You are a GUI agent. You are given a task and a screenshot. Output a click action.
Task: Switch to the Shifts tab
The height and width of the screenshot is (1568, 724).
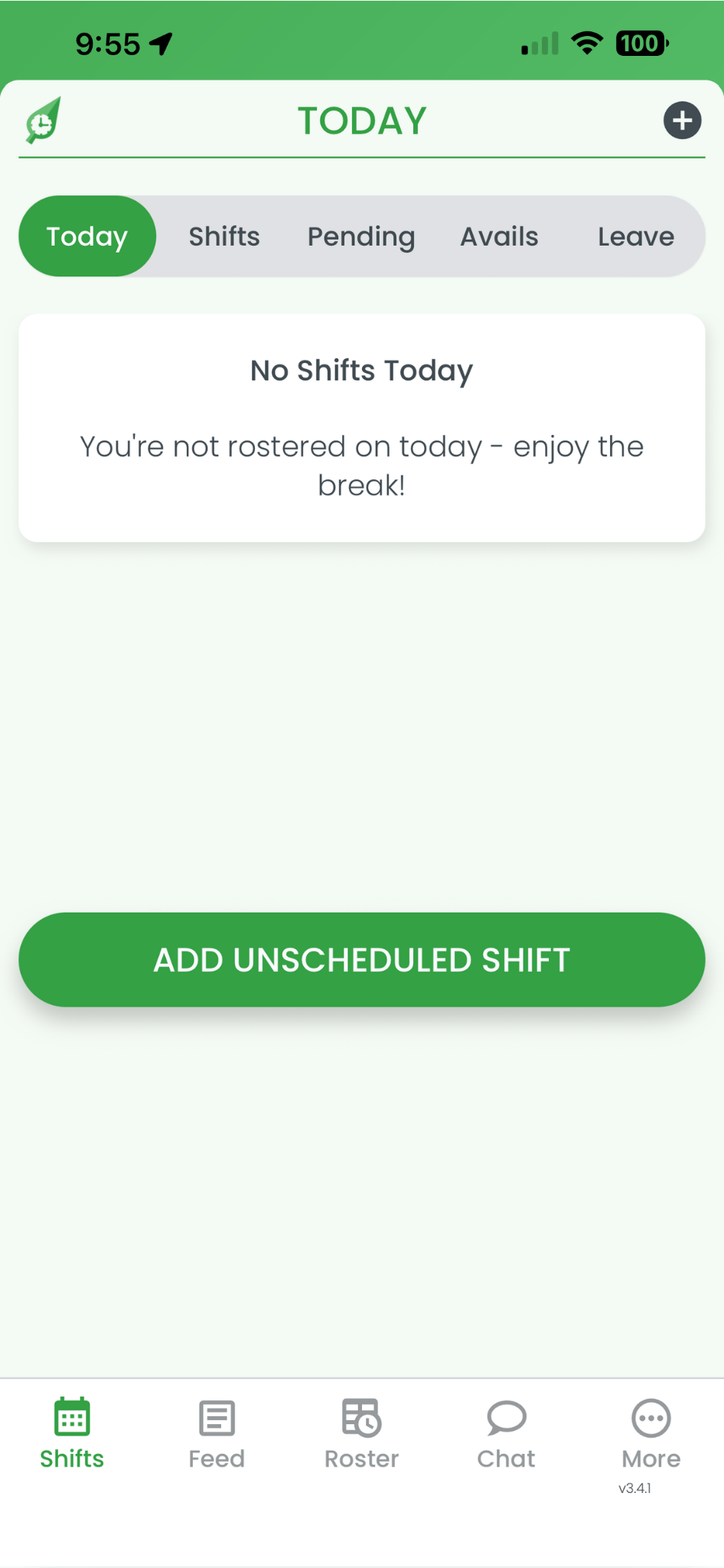tap(223, 236)
